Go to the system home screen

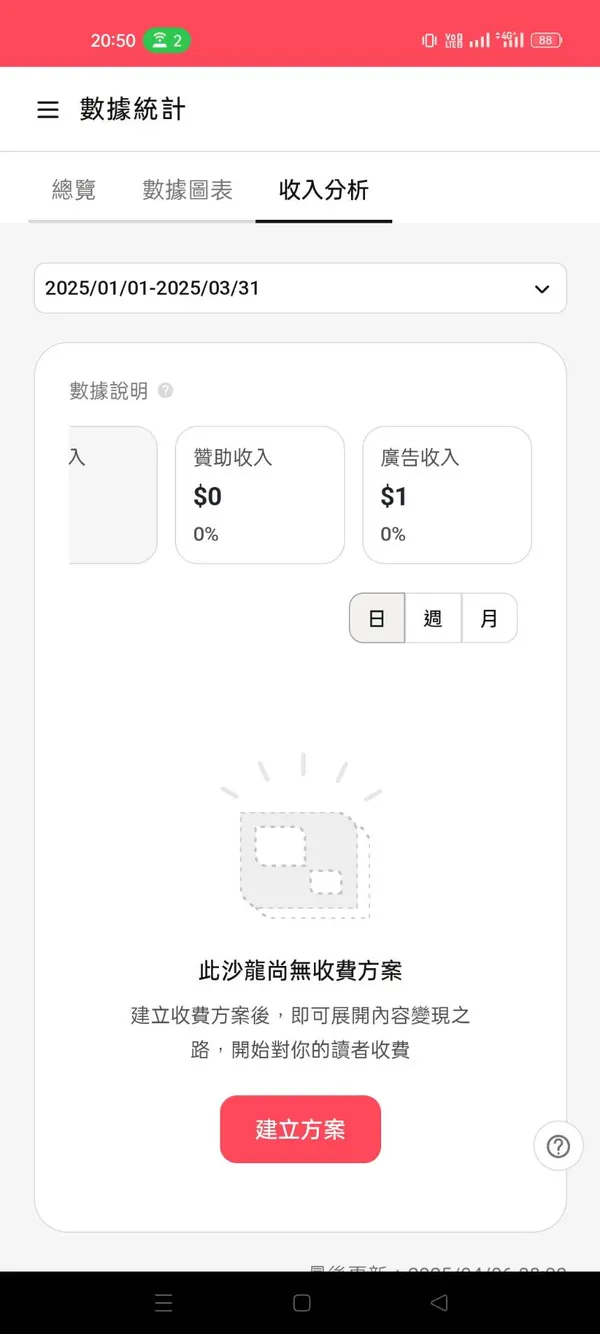tap(301, 1303)
